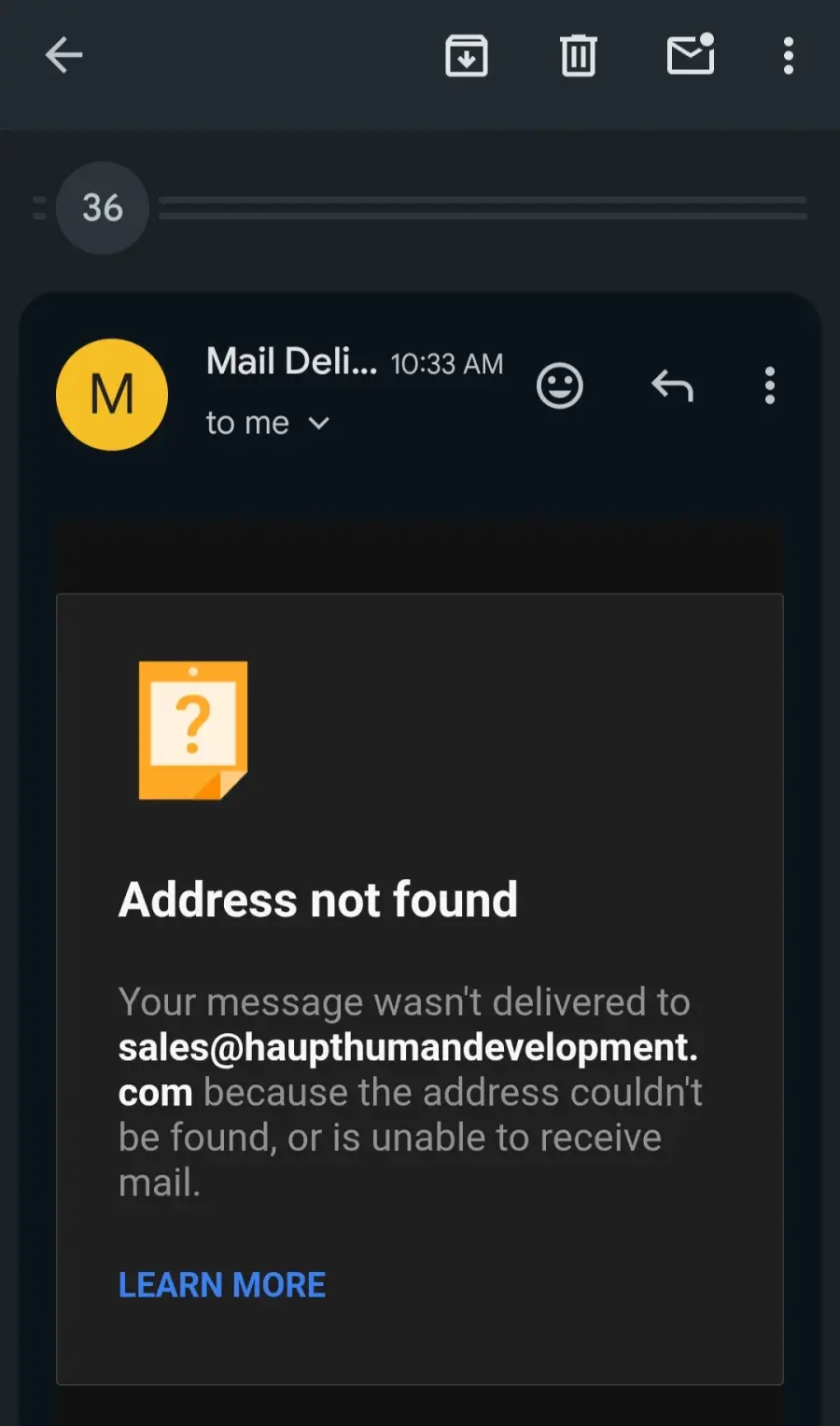The width and height of the screenshot is (840, 1426).
Task: Mark this email as unread
Action: pyautogui.click(x=691, y=54)
